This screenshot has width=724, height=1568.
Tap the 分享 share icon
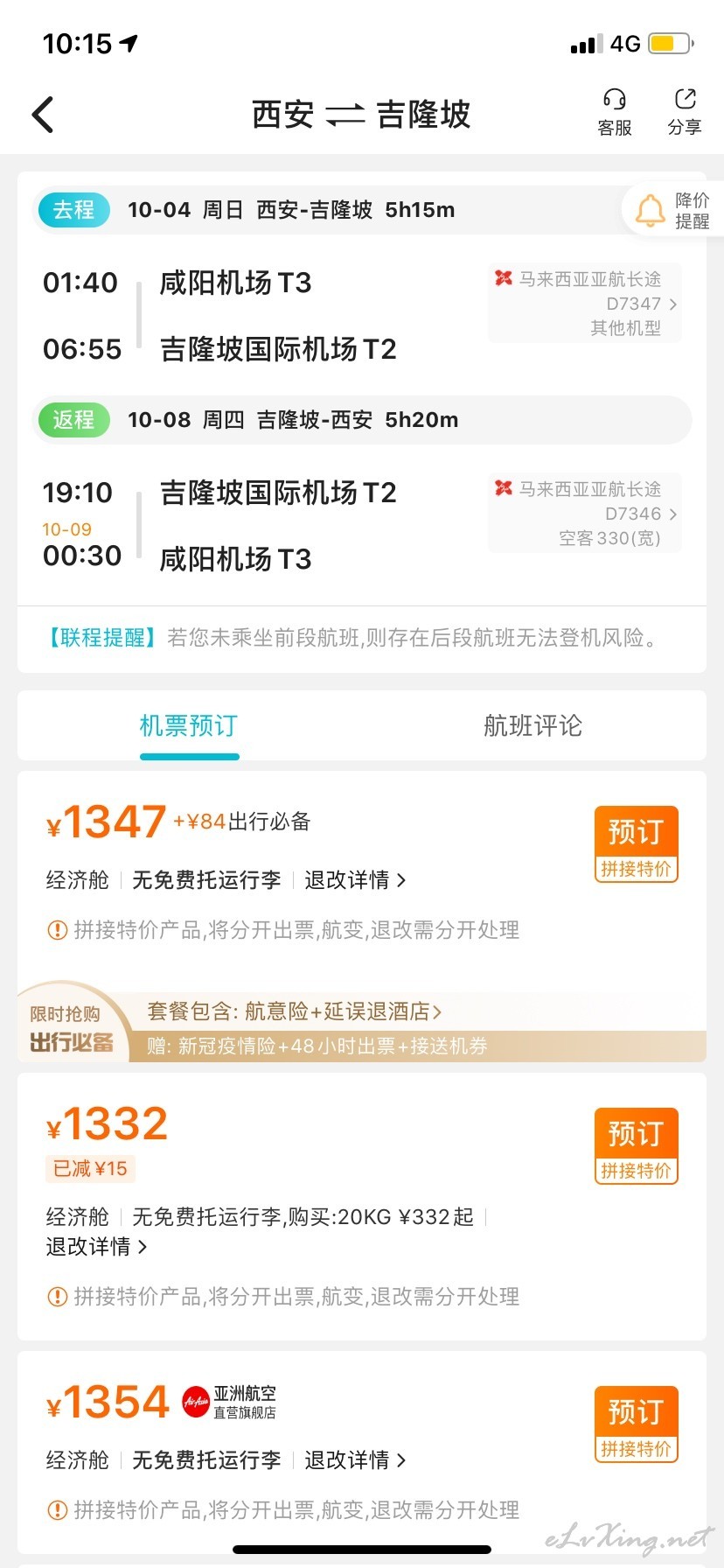click(685, 113)
